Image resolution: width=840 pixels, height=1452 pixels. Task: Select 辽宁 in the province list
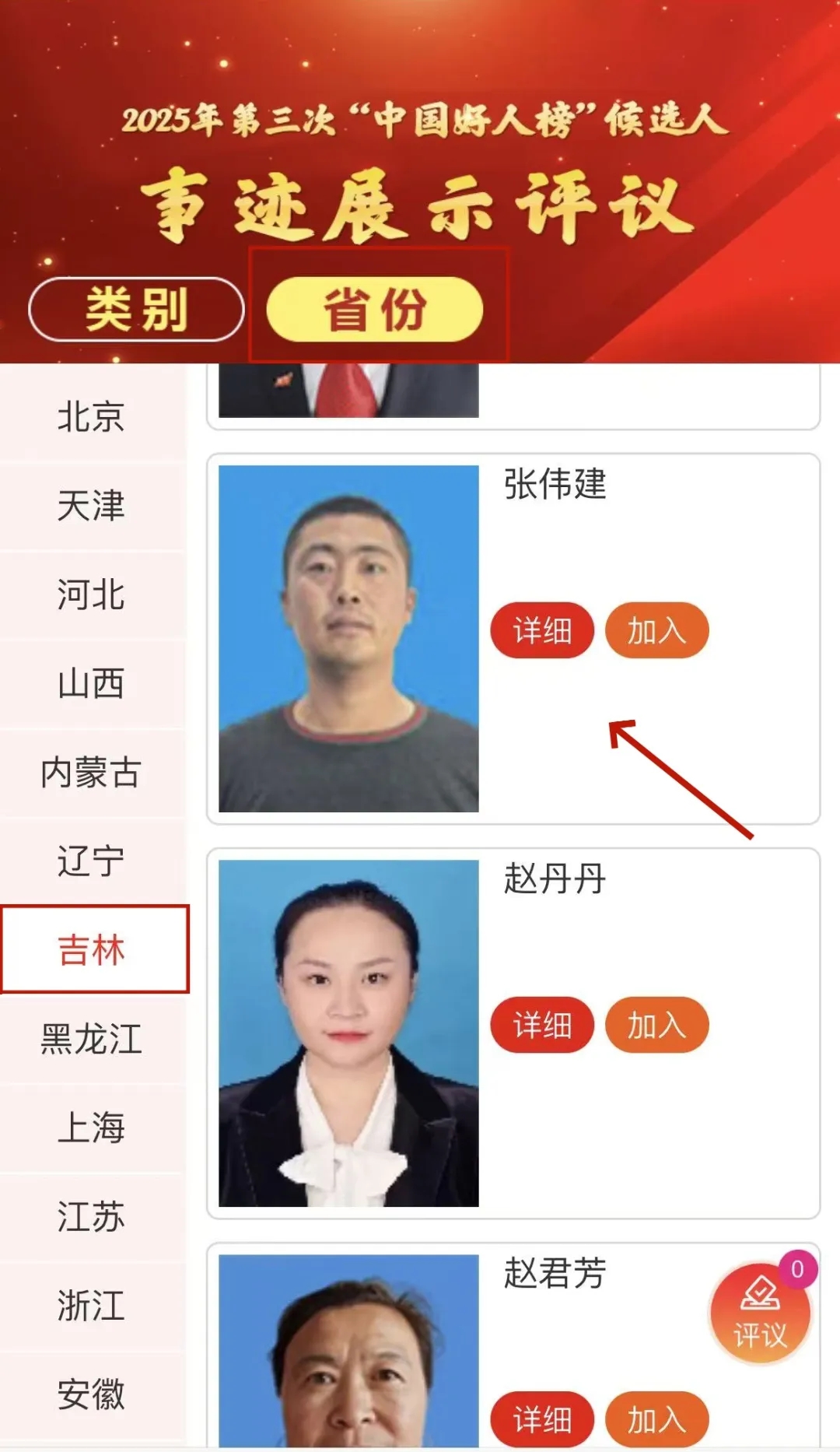click(x=91, y=861)
